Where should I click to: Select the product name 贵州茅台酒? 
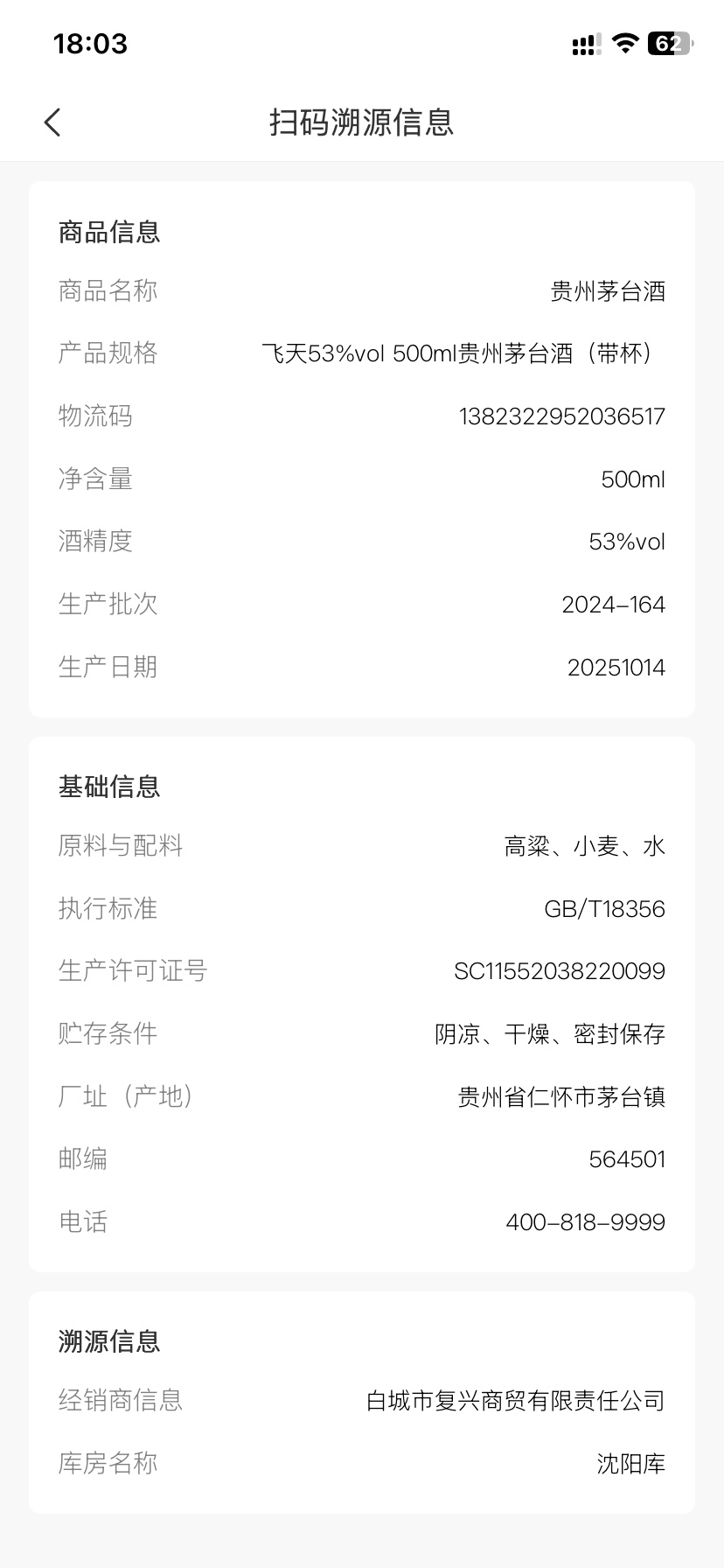point(604,290)
